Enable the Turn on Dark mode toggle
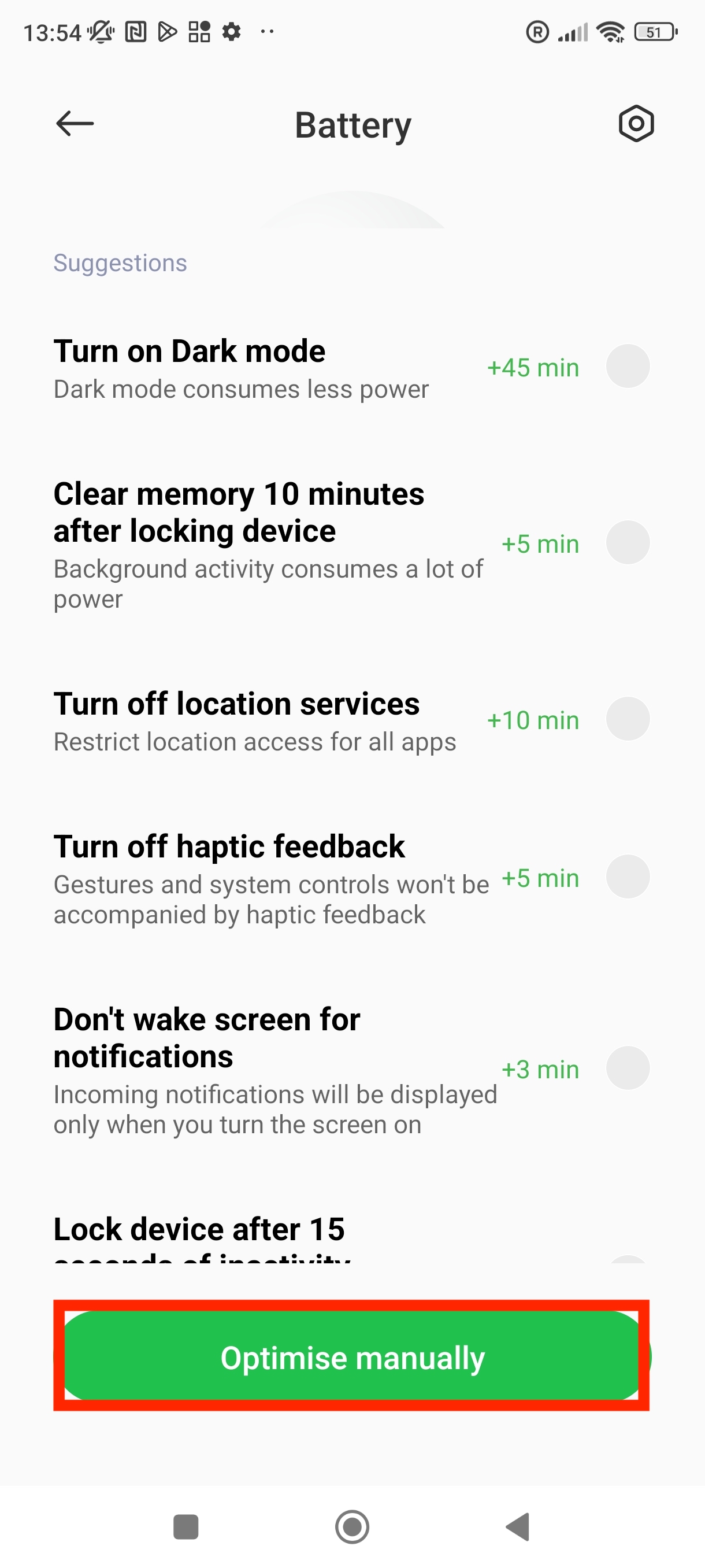This screenshot has height=1568, width=705. 628,366
